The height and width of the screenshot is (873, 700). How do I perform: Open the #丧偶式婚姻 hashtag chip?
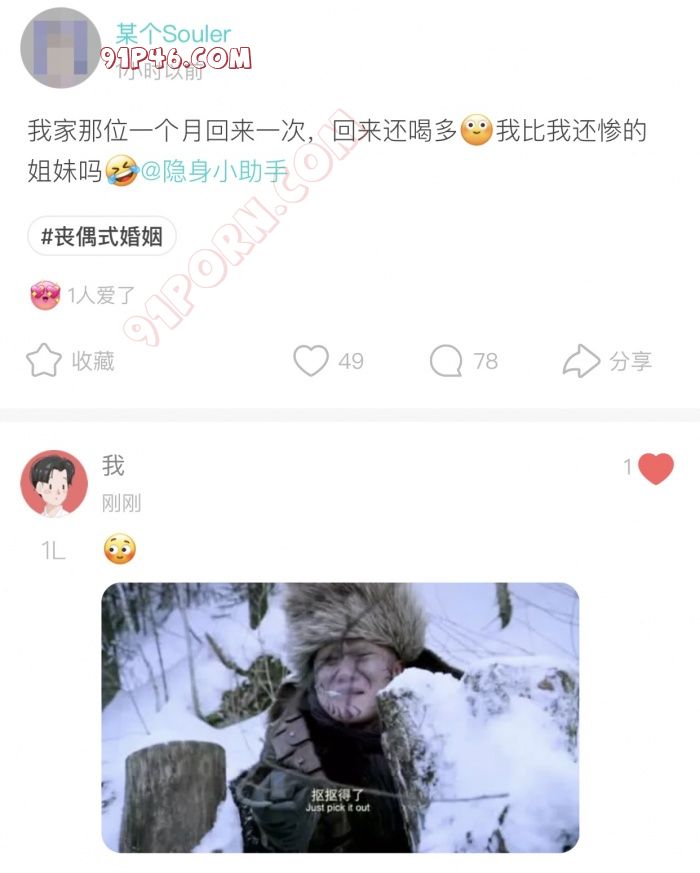102,237
